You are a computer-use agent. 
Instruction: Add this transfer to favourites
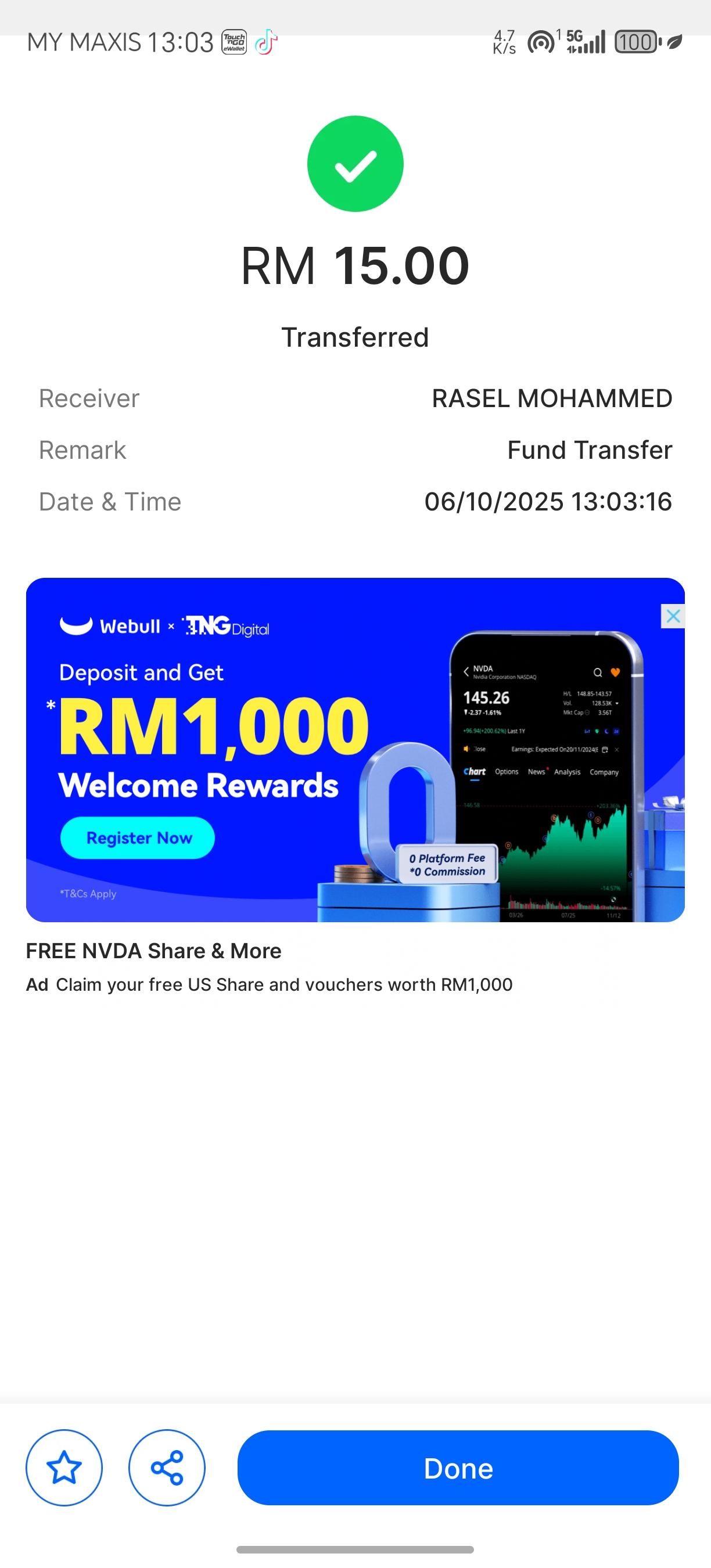64,1468
